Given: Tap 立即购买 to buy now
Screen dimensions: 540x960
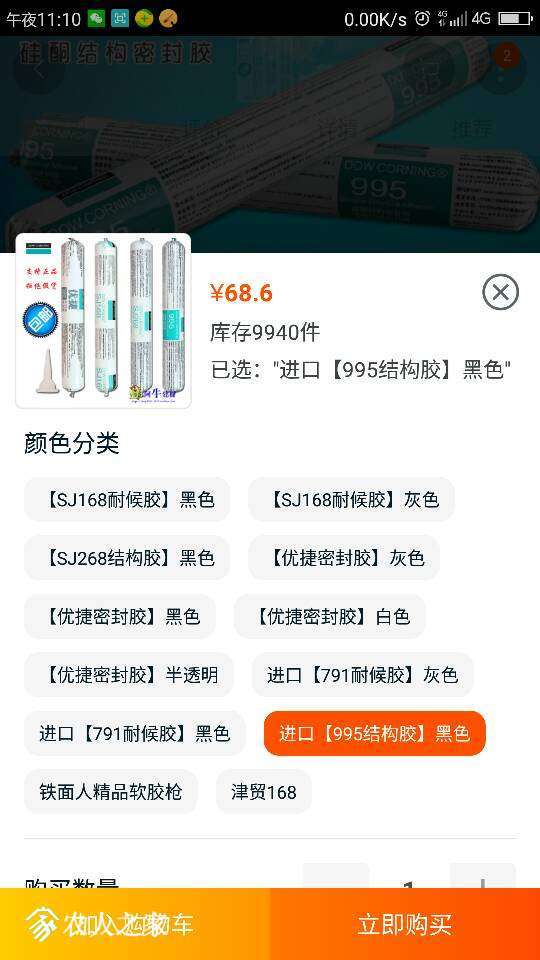Looking at the screenshot, I should tap(405, 924).
